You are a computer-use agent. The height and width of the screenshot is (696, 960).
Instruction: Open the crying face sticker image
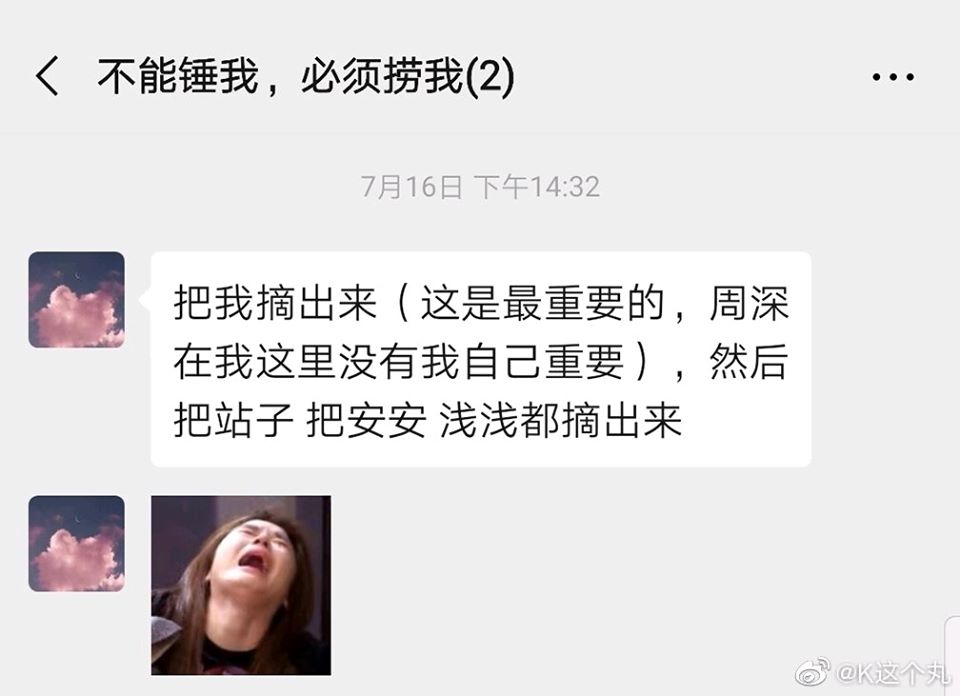click(241, 584)
